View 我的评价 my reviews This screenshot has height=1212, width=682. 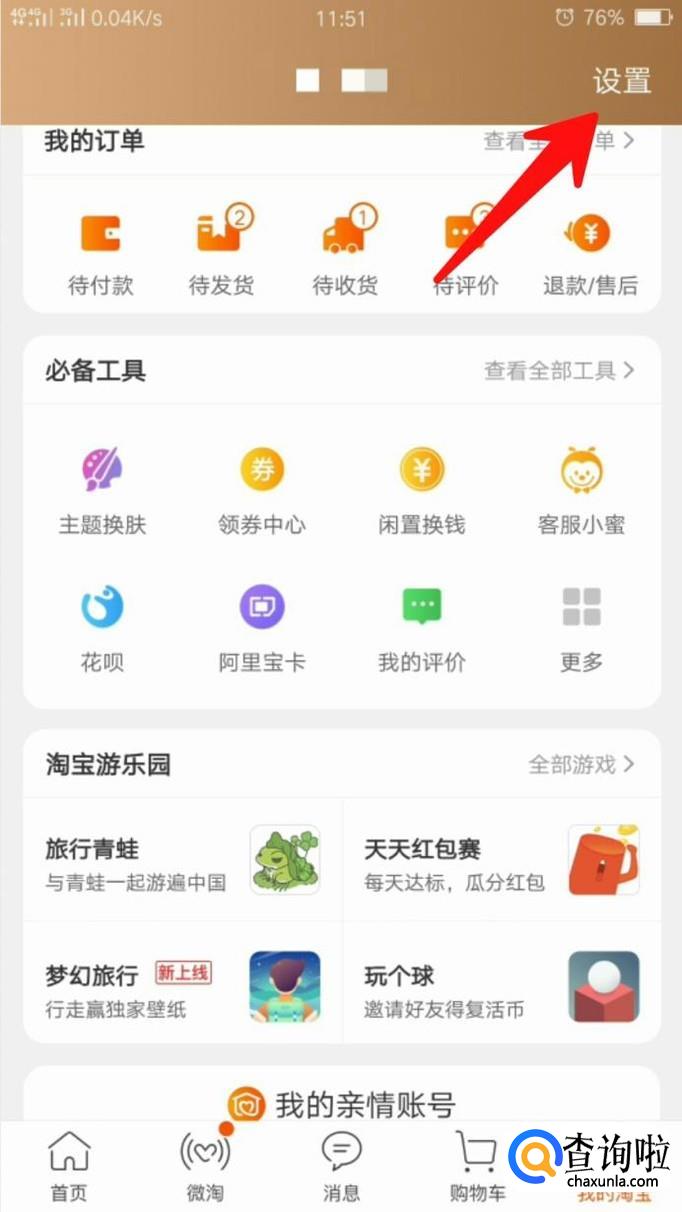tap(421, 627)
